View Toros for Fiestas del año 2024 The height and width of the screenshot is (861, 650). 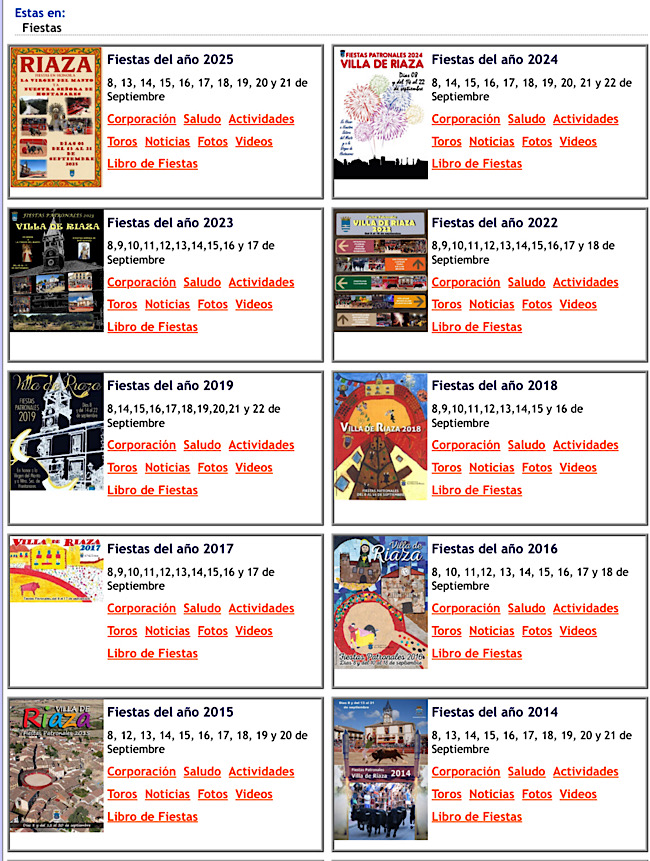coord(446,142)
